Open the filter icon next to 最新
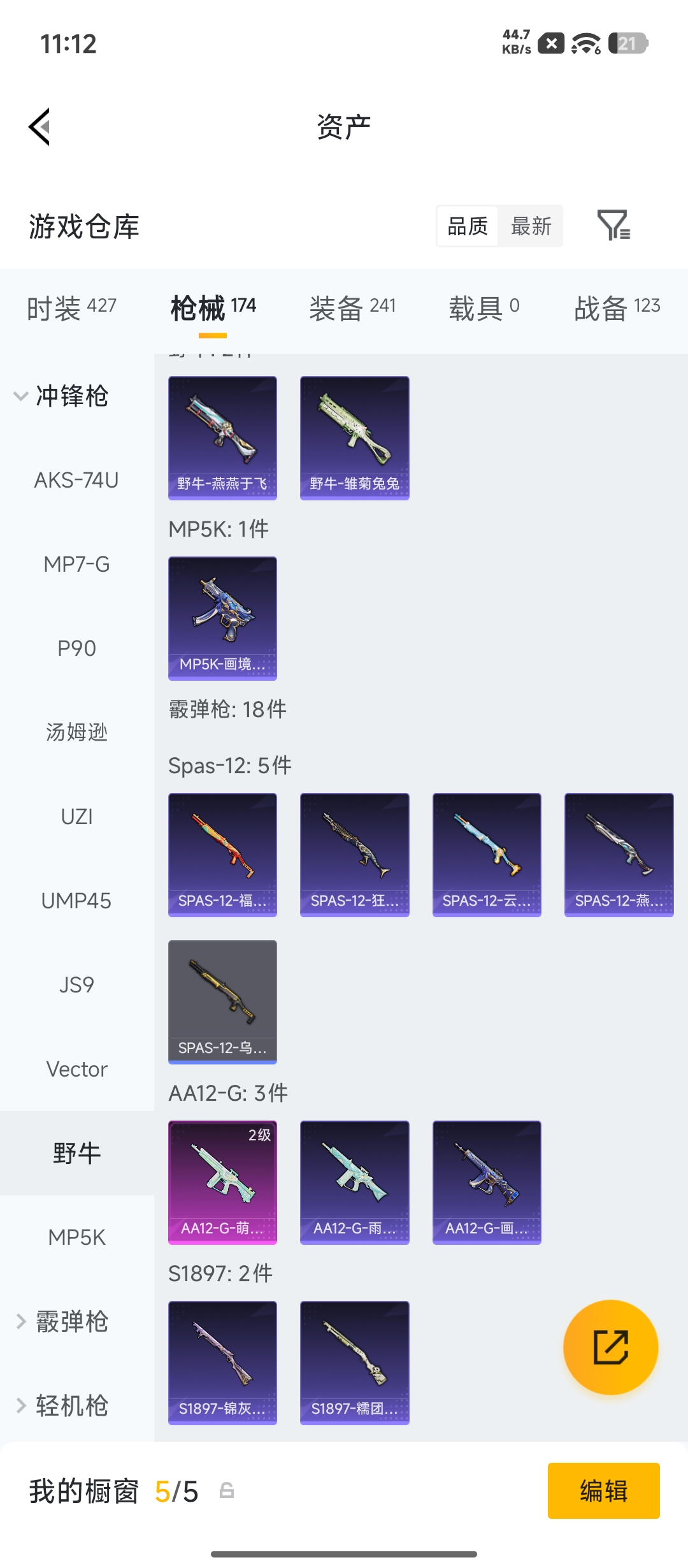This screenshot has height=1568, width=688. pos(613,226)
